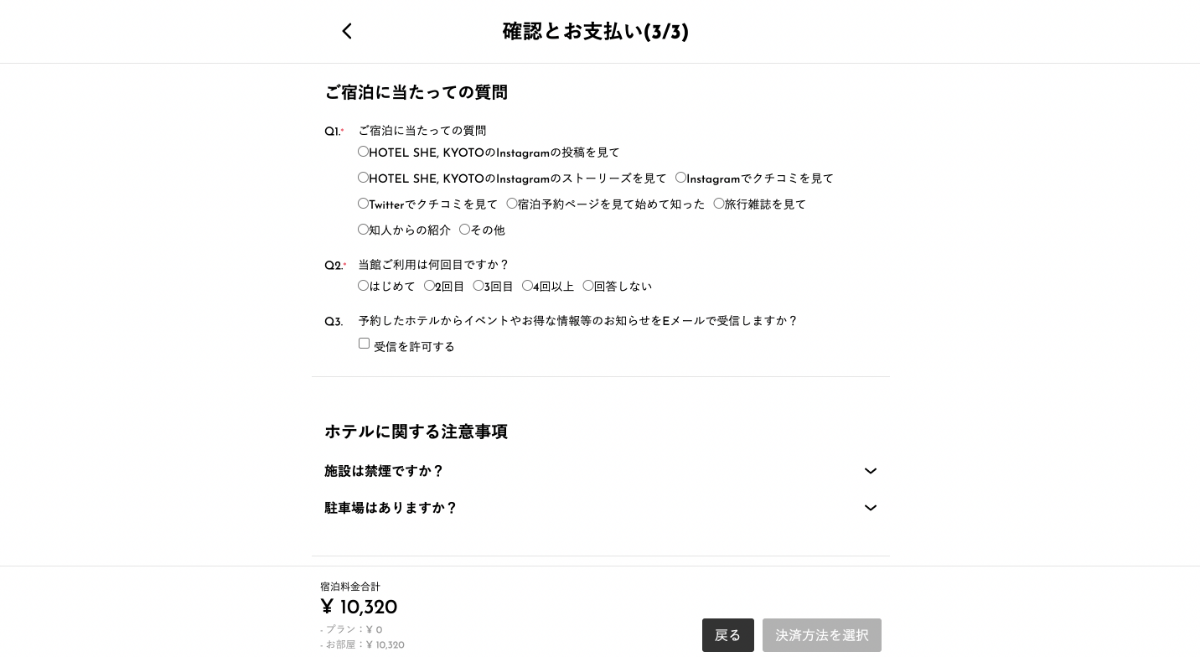This screenshot has width=1200, height=657.
Task: Pick 3回目 for visit count
Action: point(479,286)
